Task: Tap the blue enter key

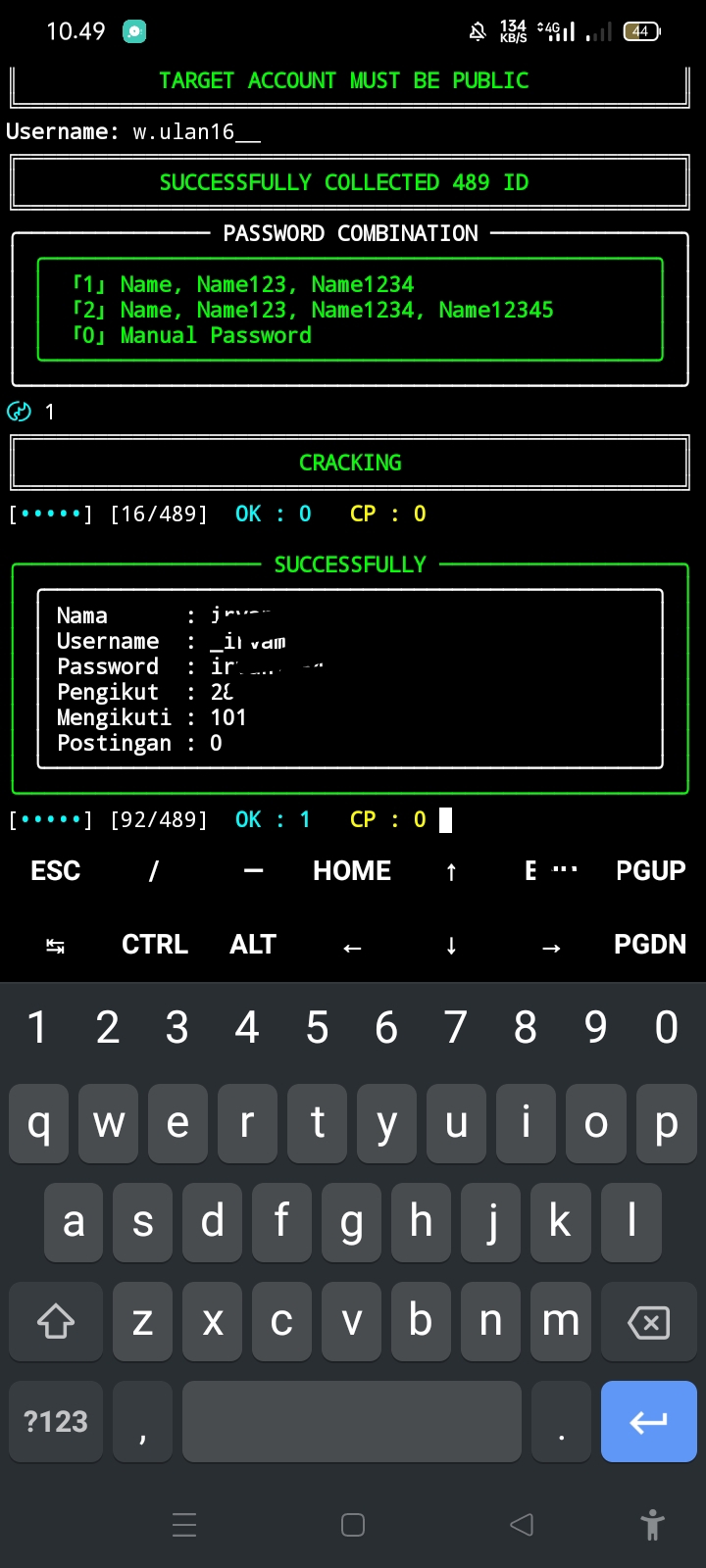Action: coord(648,1421)
